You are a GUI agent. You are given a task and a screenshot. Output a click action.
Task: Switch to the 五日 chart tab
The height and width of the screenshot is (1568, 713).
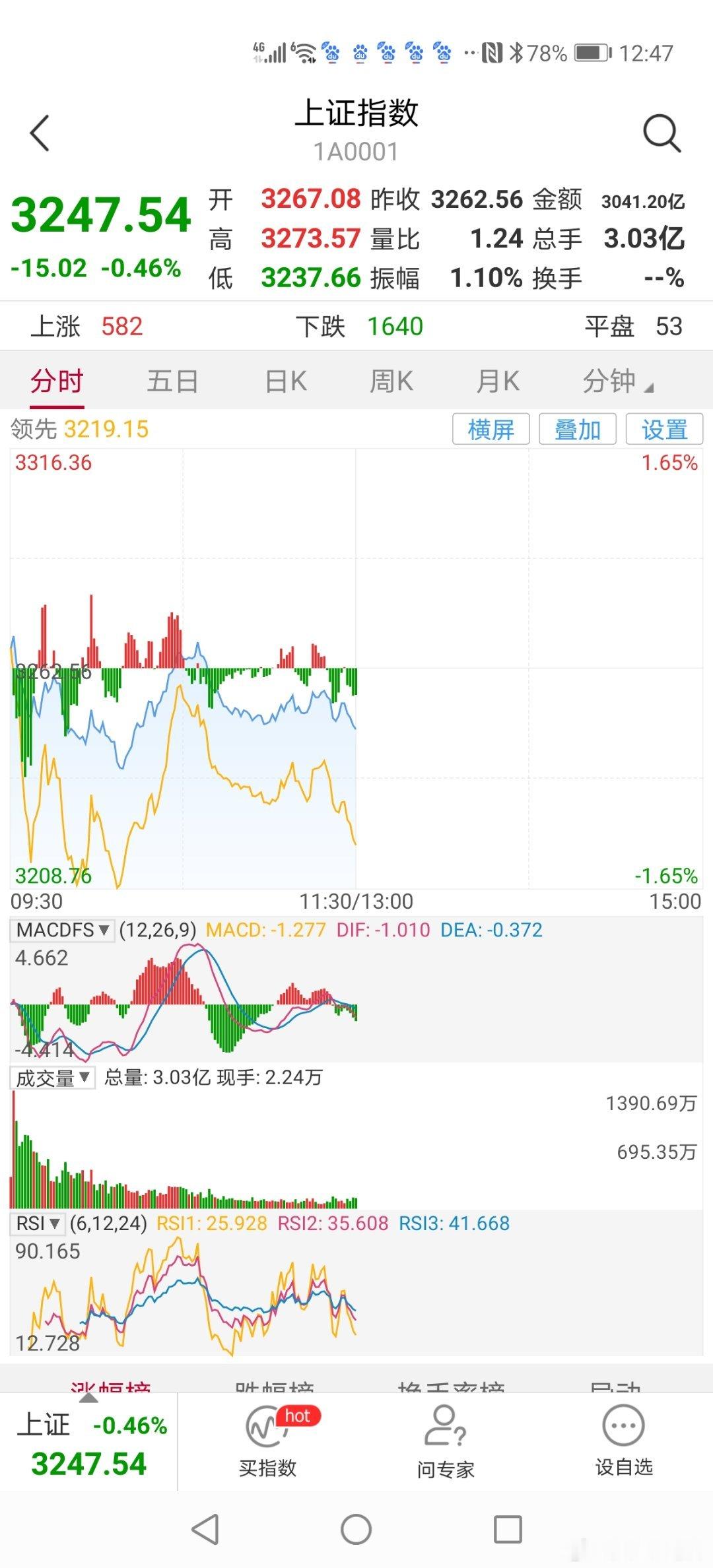tap(172, 381)
